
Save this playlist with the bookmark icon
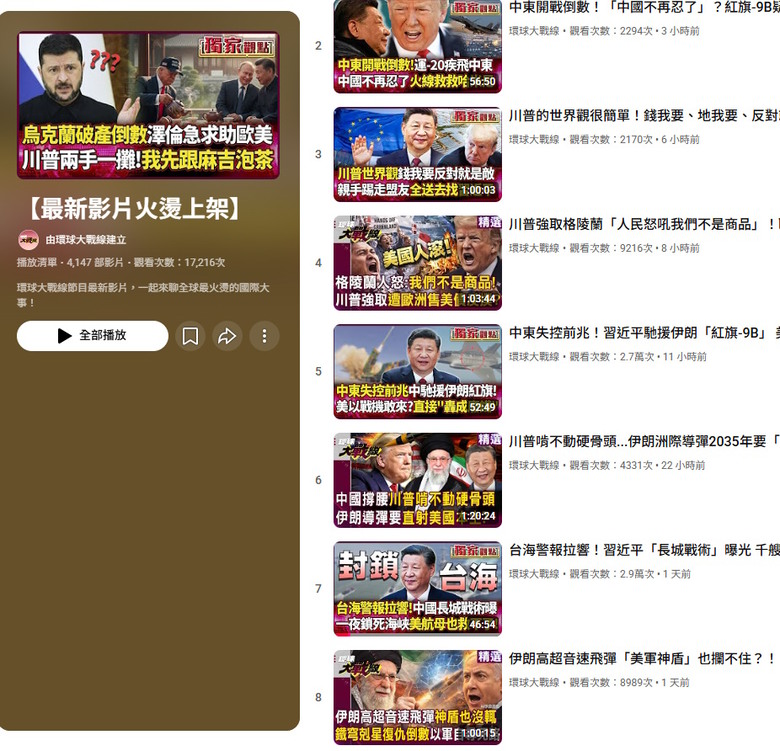[190, 336]
